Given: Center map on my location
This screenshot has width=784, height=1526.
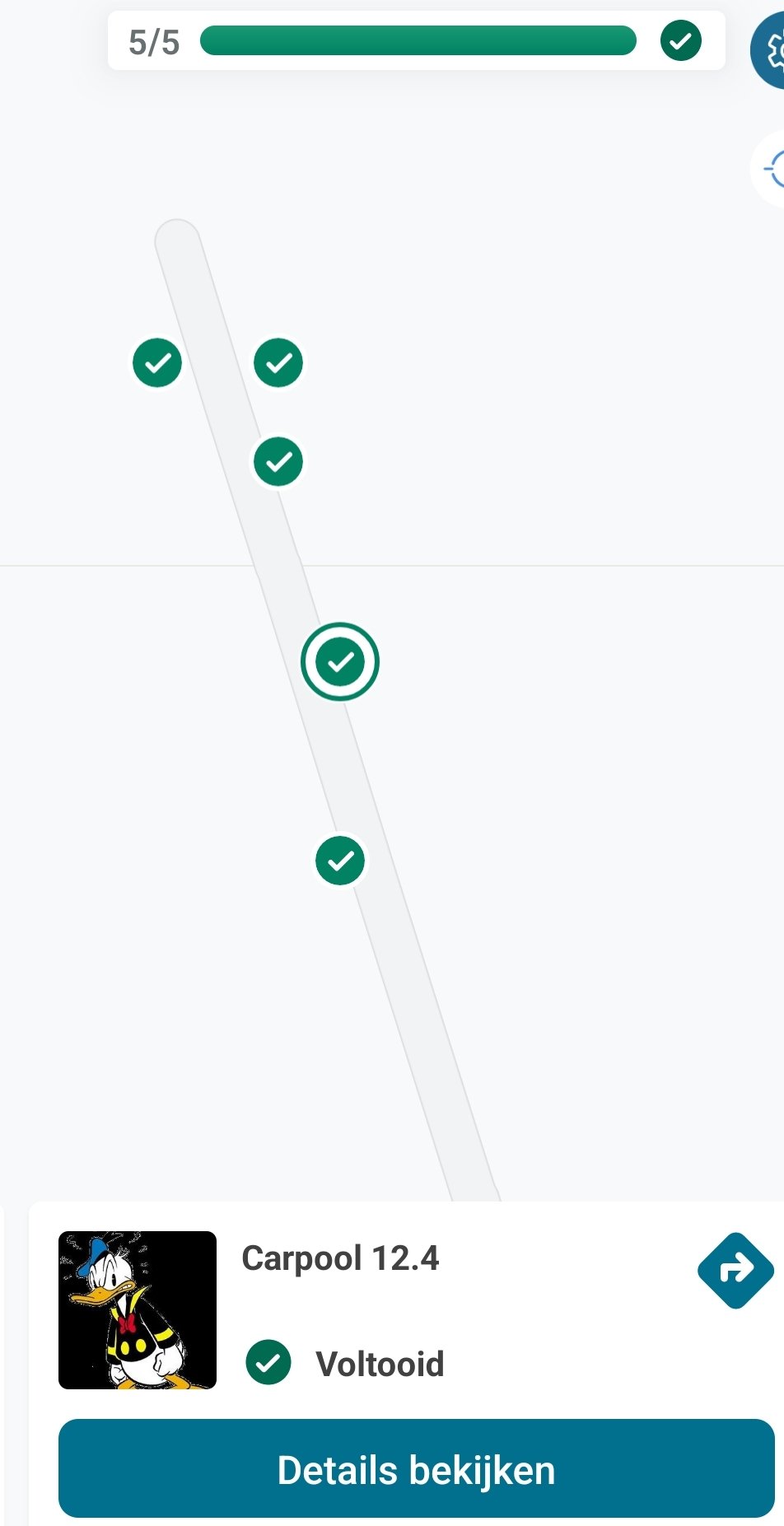Looking at the screenshot, I should 772,170.
